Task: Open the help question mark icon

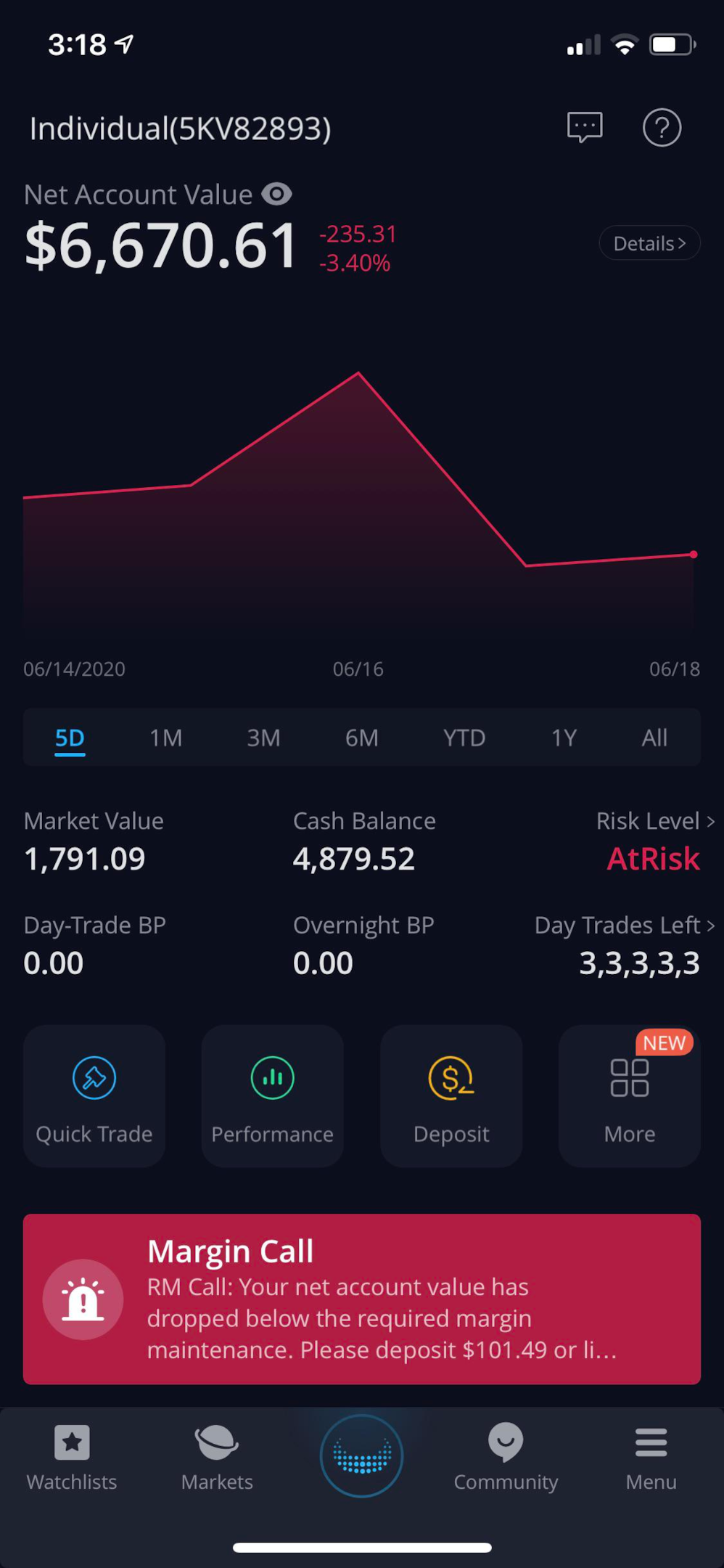Action: [662, 128]
